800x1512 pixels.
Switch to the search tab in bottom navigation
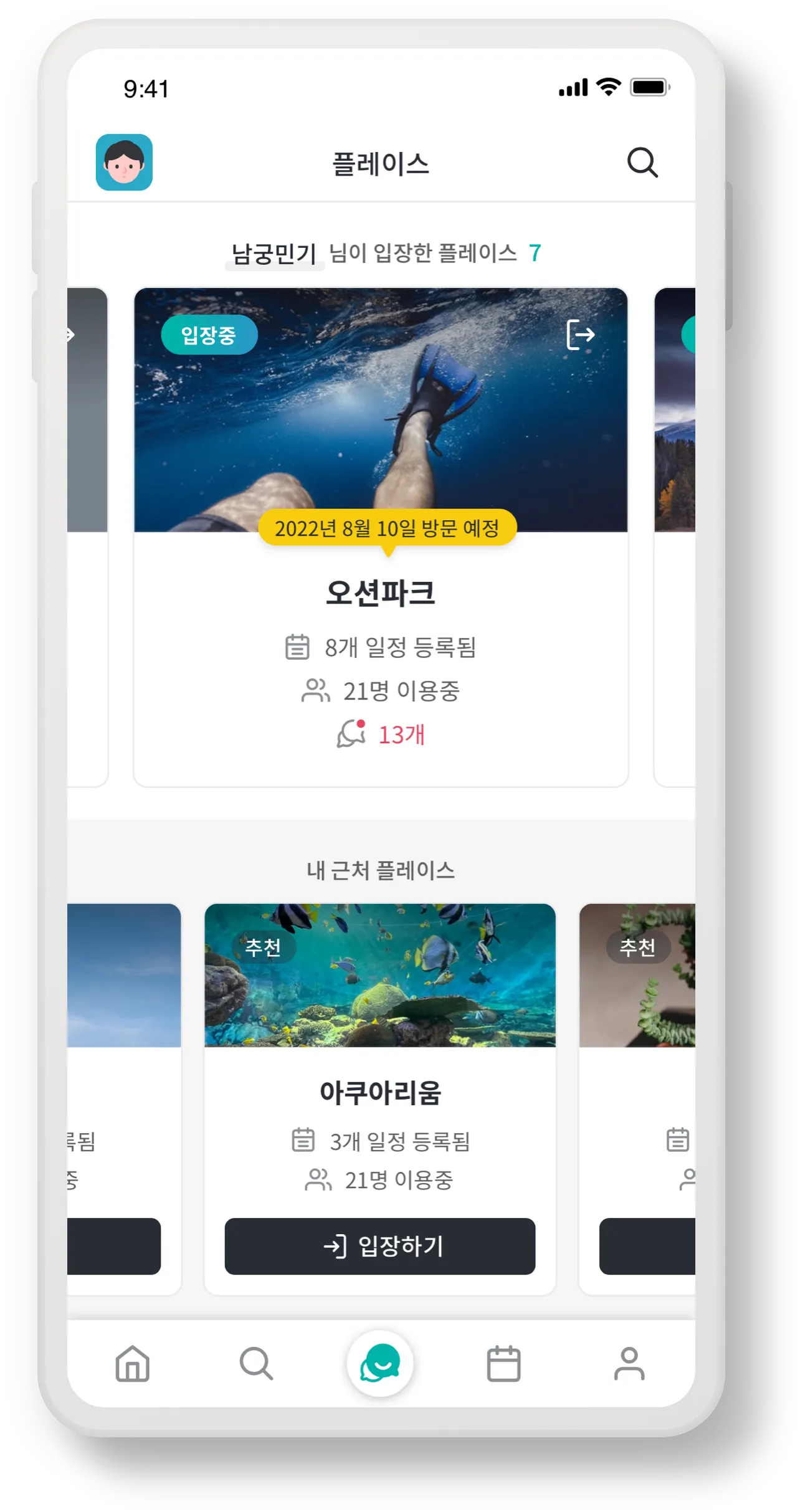coord(256,1364)
